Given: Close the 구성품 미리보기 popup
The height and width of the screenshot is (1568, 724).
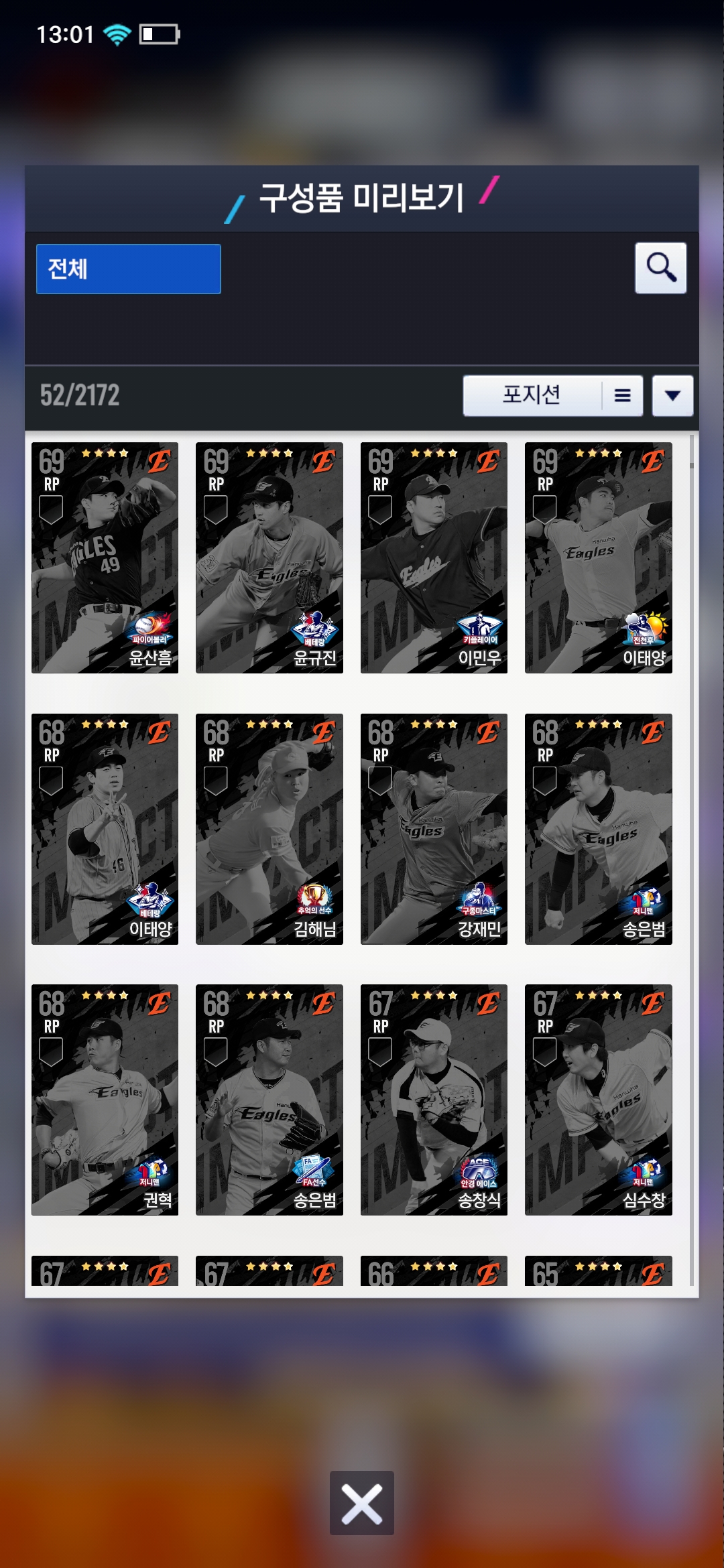Looking at the screenshot, I should [362, 1502].
